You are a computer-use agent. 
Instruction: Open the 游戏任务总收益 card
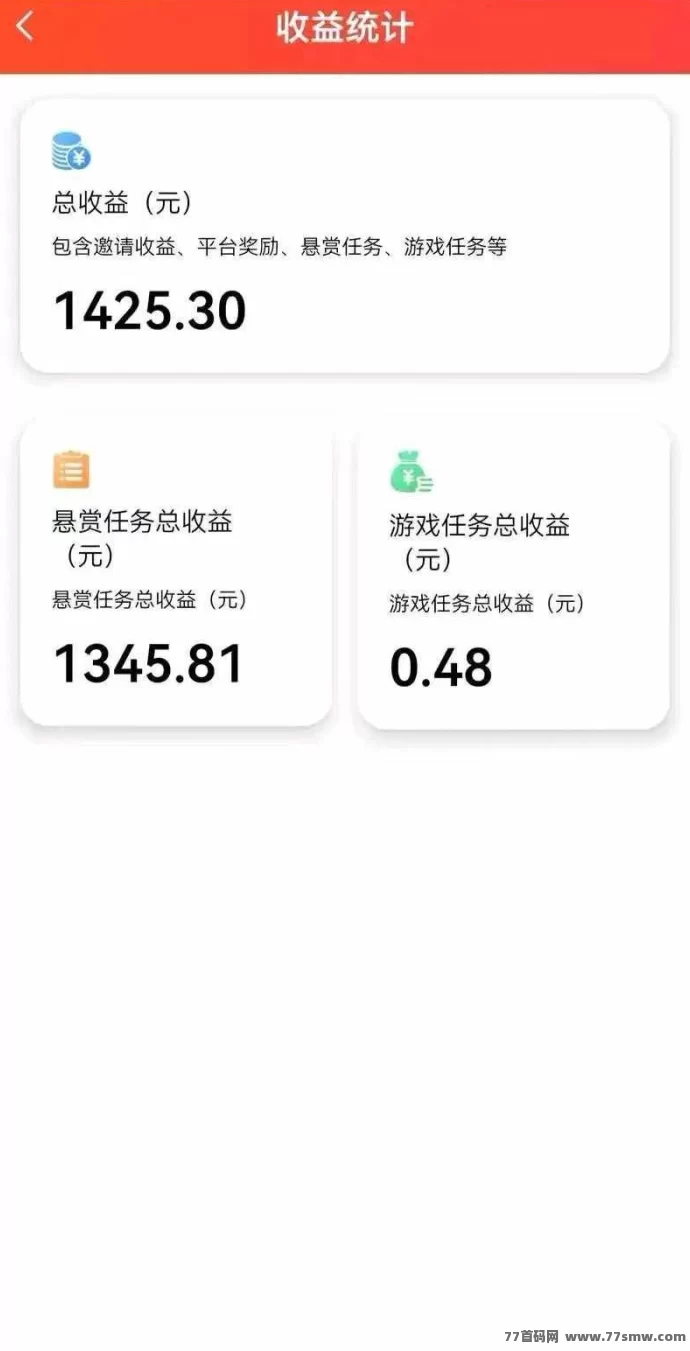pyautogui.click(x=513, y=575)
